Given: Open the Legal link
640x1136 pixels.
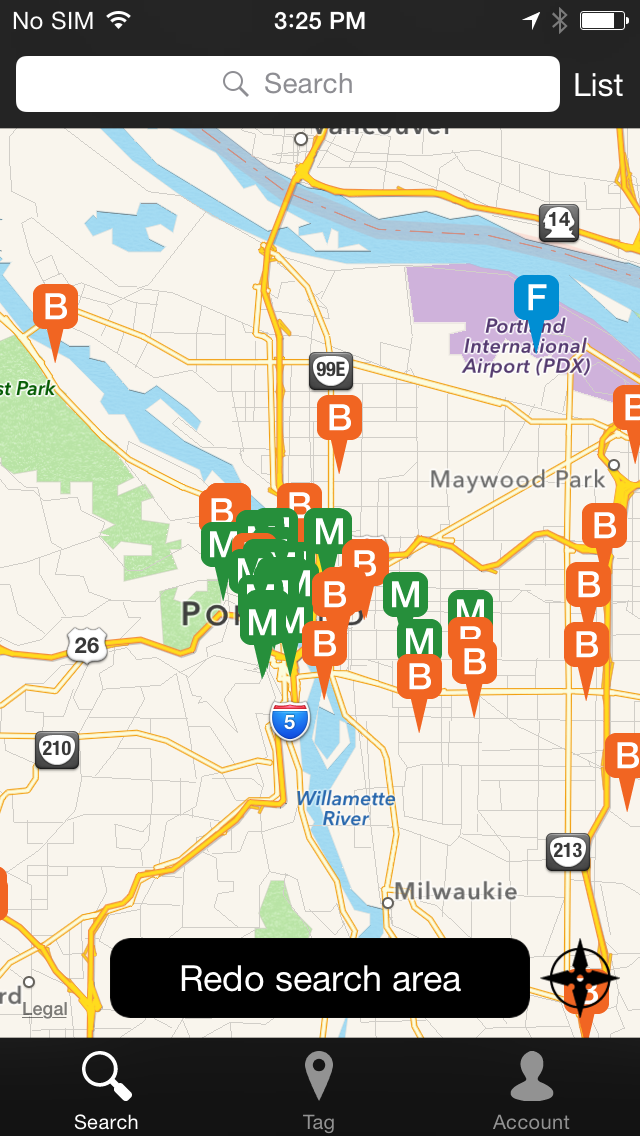Looking at the screenshot, I should pyautogui.click(x=44, y=1008).
